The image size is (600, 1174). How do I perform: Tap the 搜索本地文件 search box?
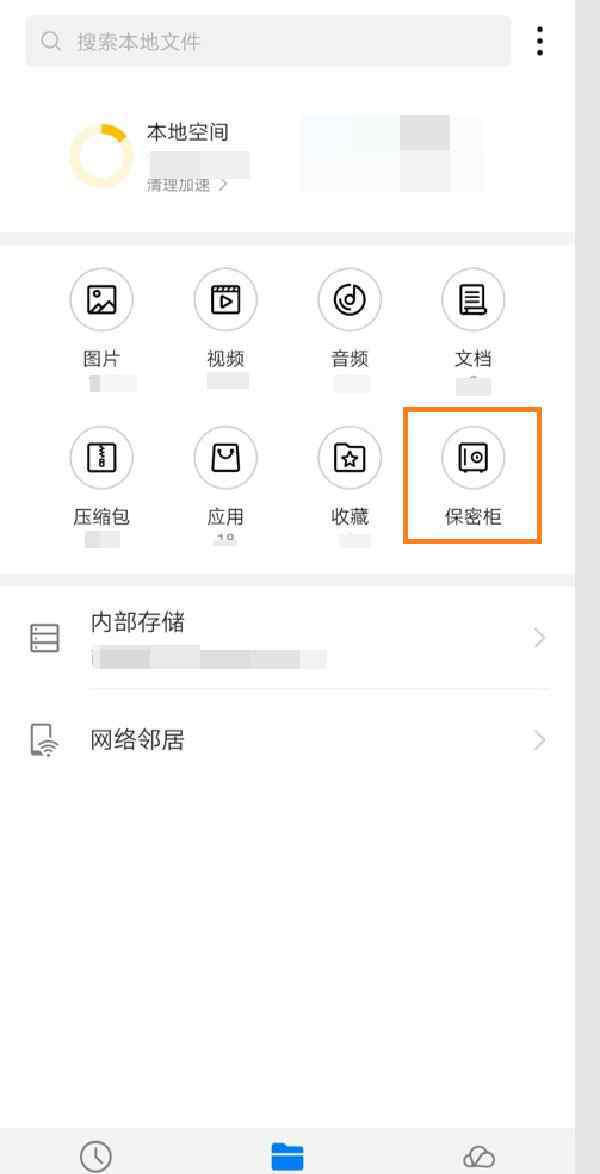[268, 41]
